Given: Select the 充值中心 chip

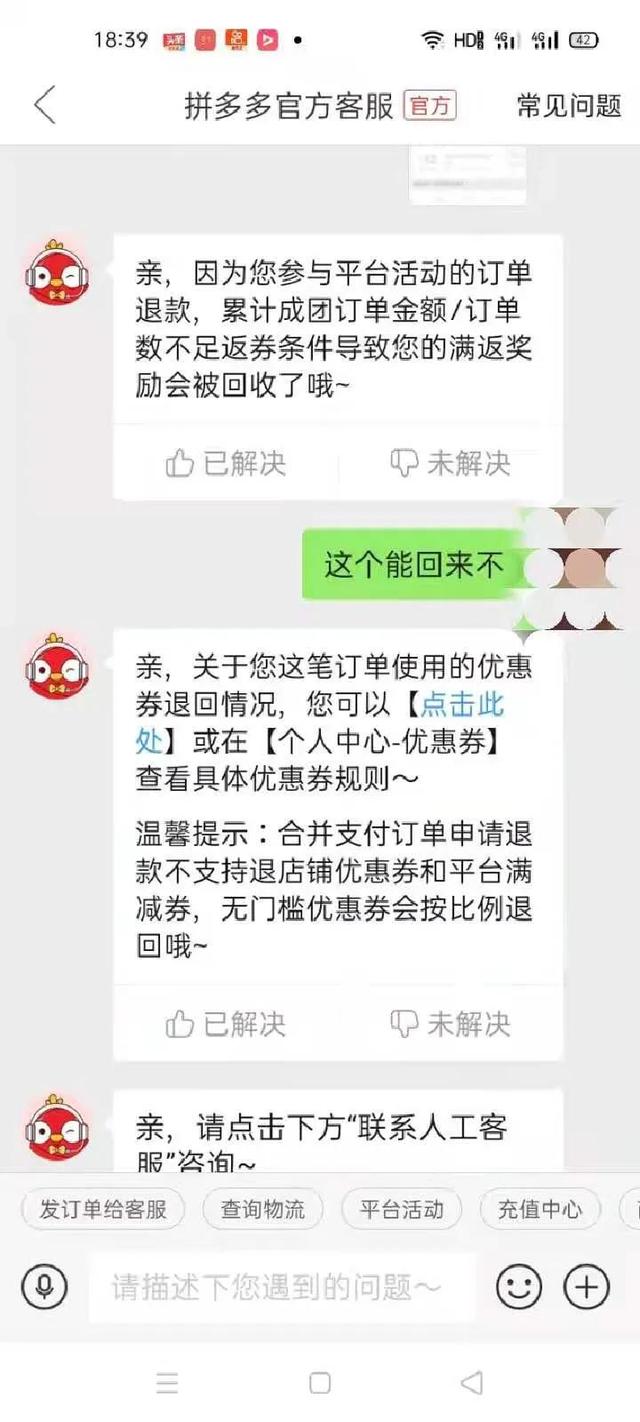Looking at the screenshot, I should [540, 1209].
